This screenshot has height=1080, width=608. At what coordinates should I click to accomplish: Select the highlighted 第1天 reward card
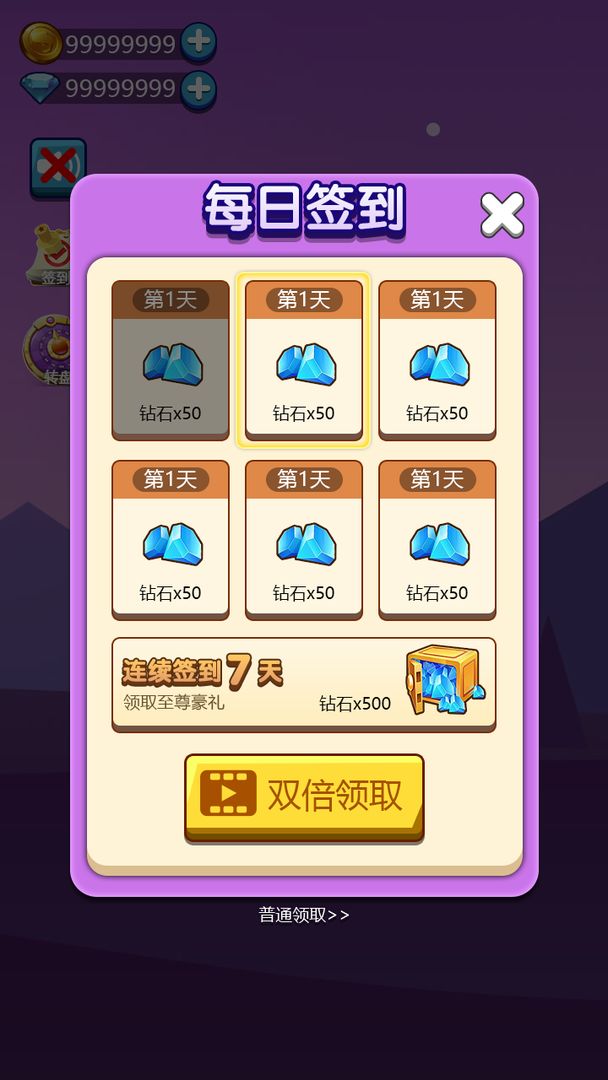click(x=304, y=360)
